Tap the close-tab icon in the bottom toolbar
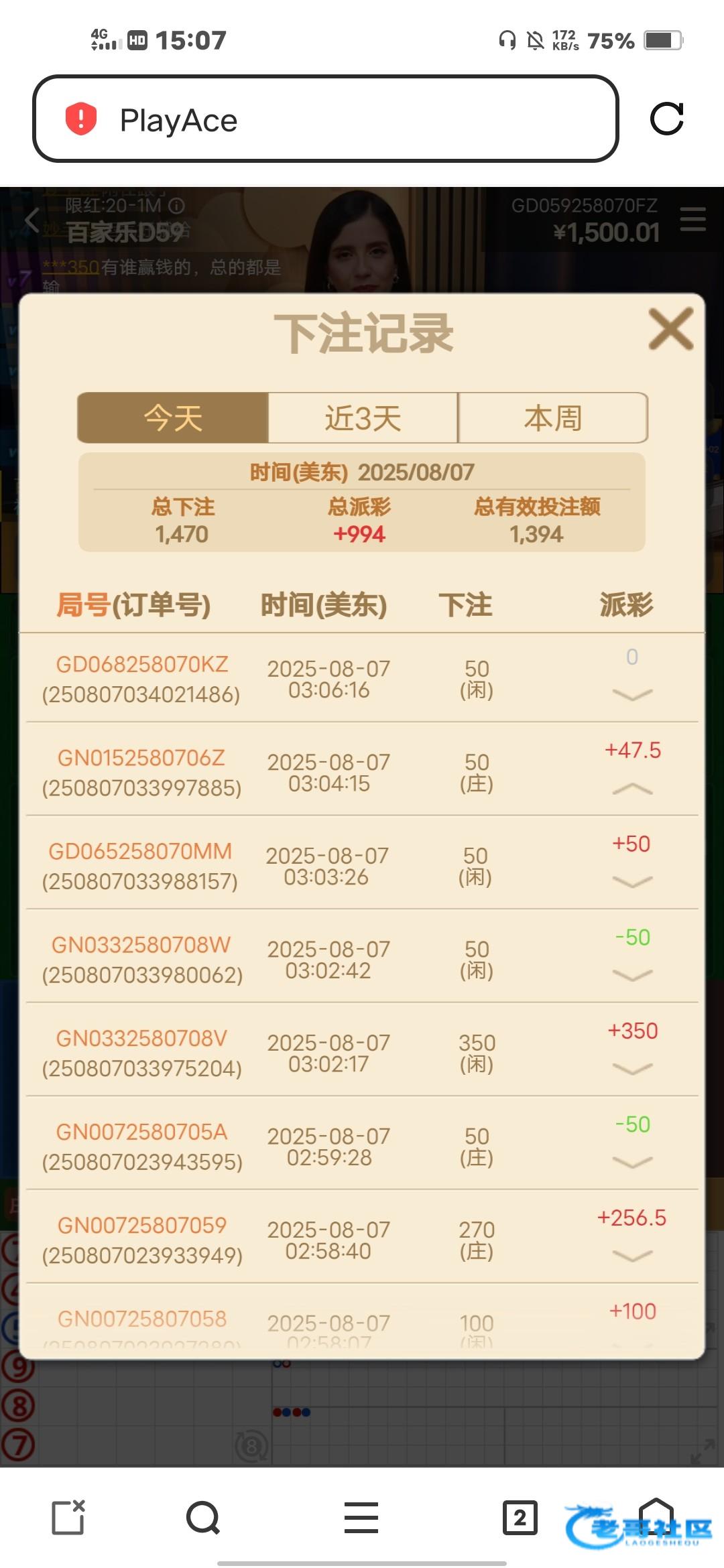 pos(68,1518)
